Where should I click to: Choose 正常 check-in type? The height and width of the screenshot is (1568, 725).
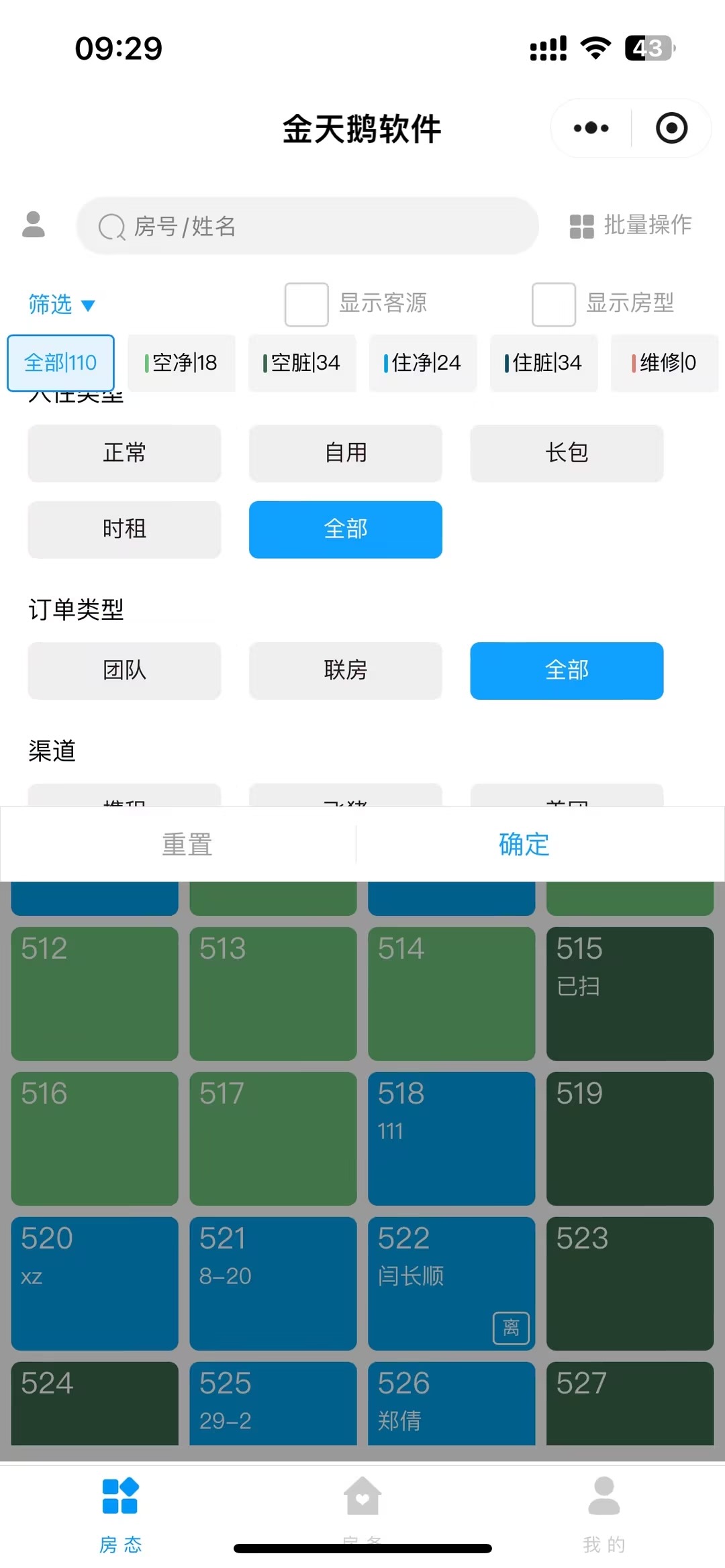tap(124, 453)
